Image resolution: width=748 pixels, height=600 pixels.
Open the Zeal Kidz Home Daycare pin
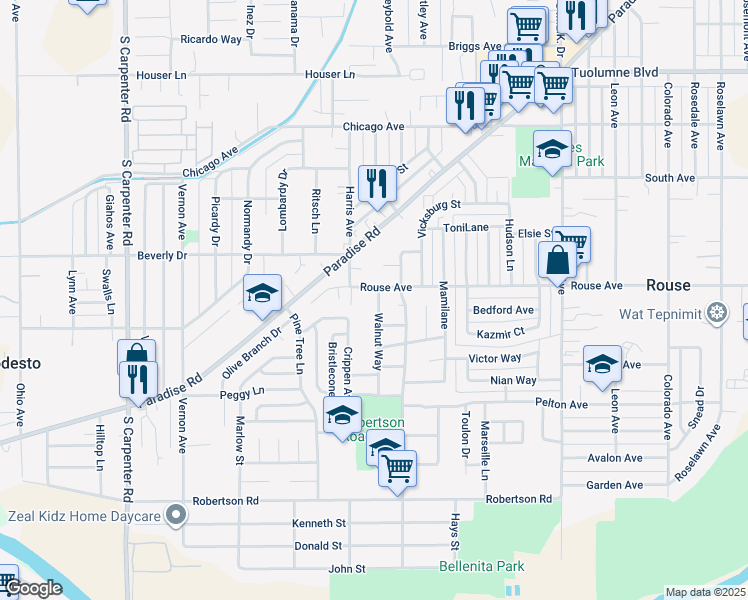click(x=177, y=516)
